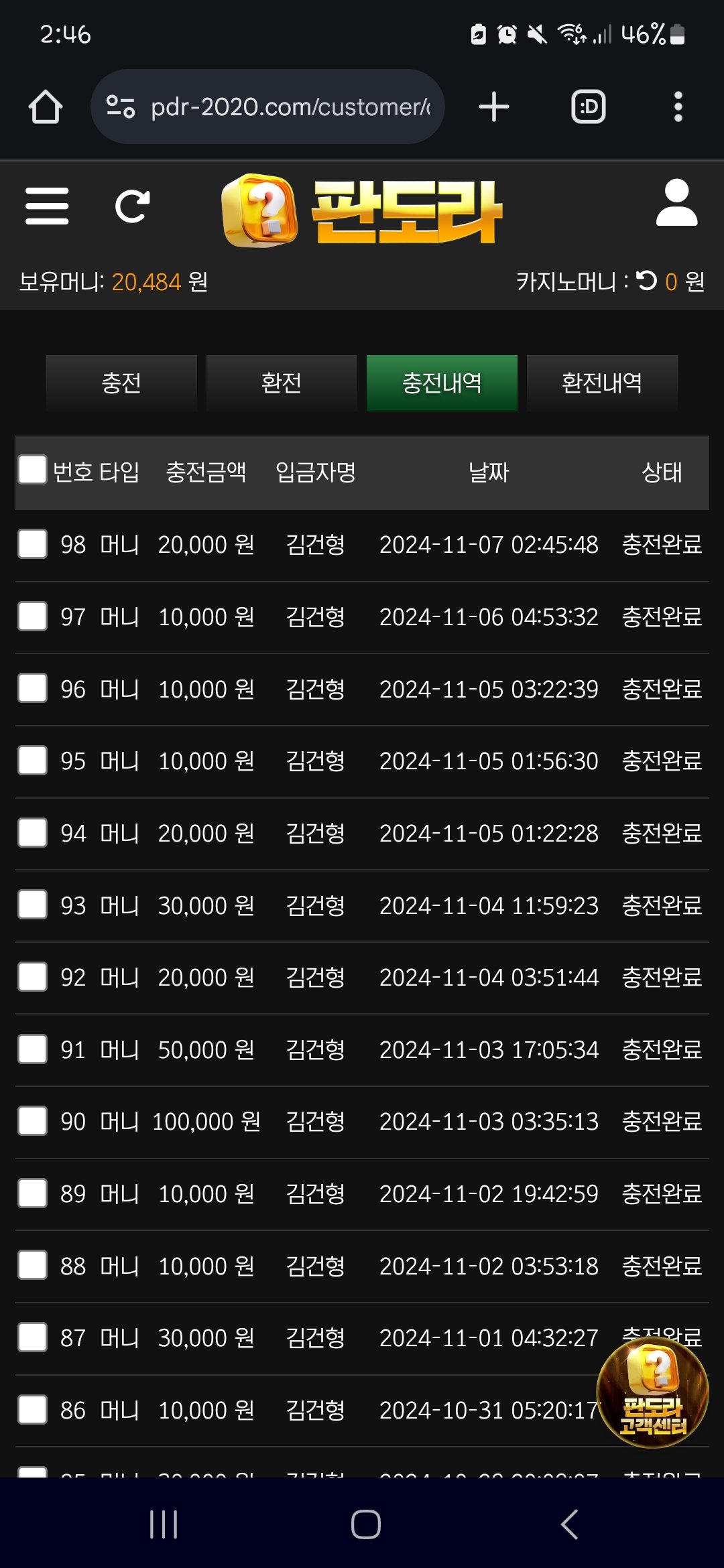Open the user profile icon
The height and width of the screenshot is (1568, 724).
pos(676,203)
